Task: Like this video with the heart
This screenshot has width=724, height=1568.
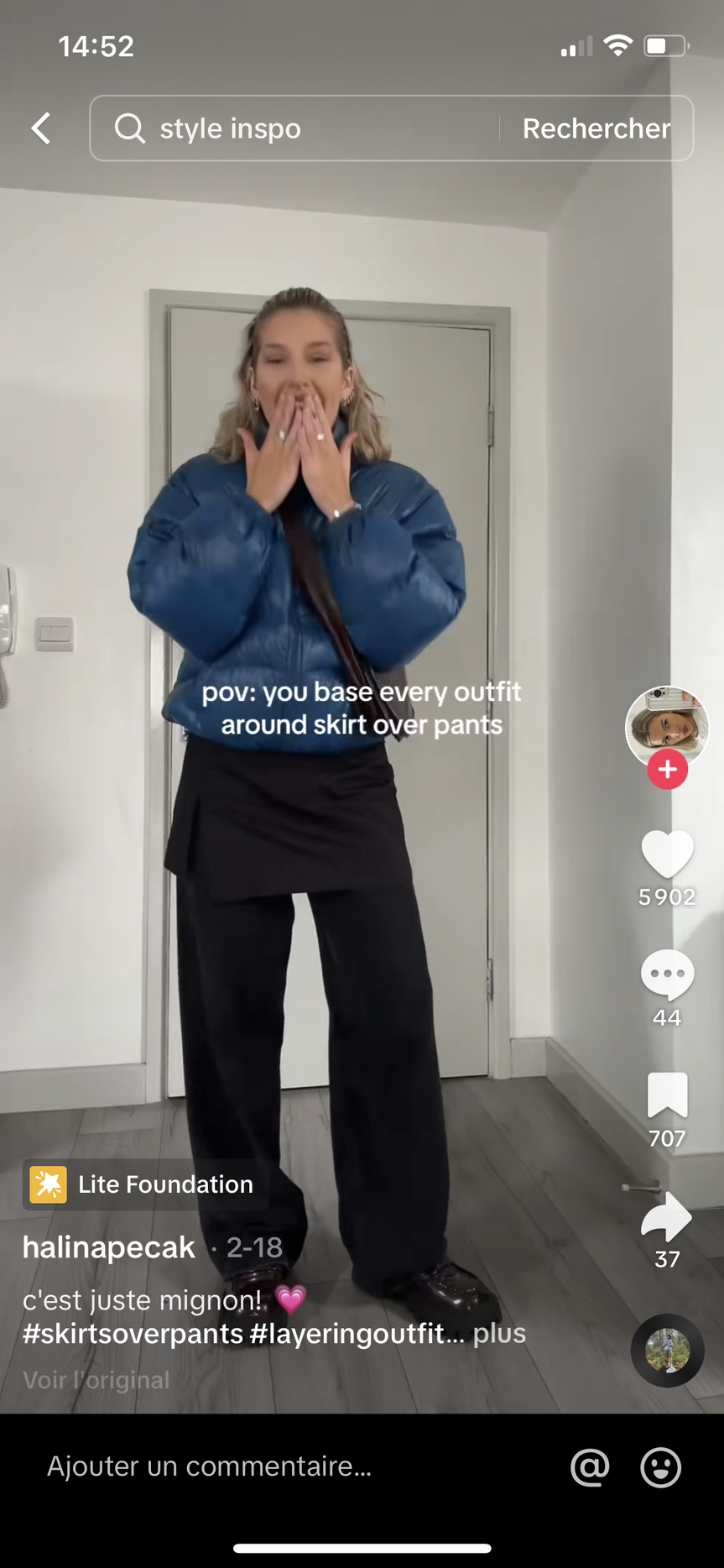Action: pyautogui.click(x=667, y=855)
